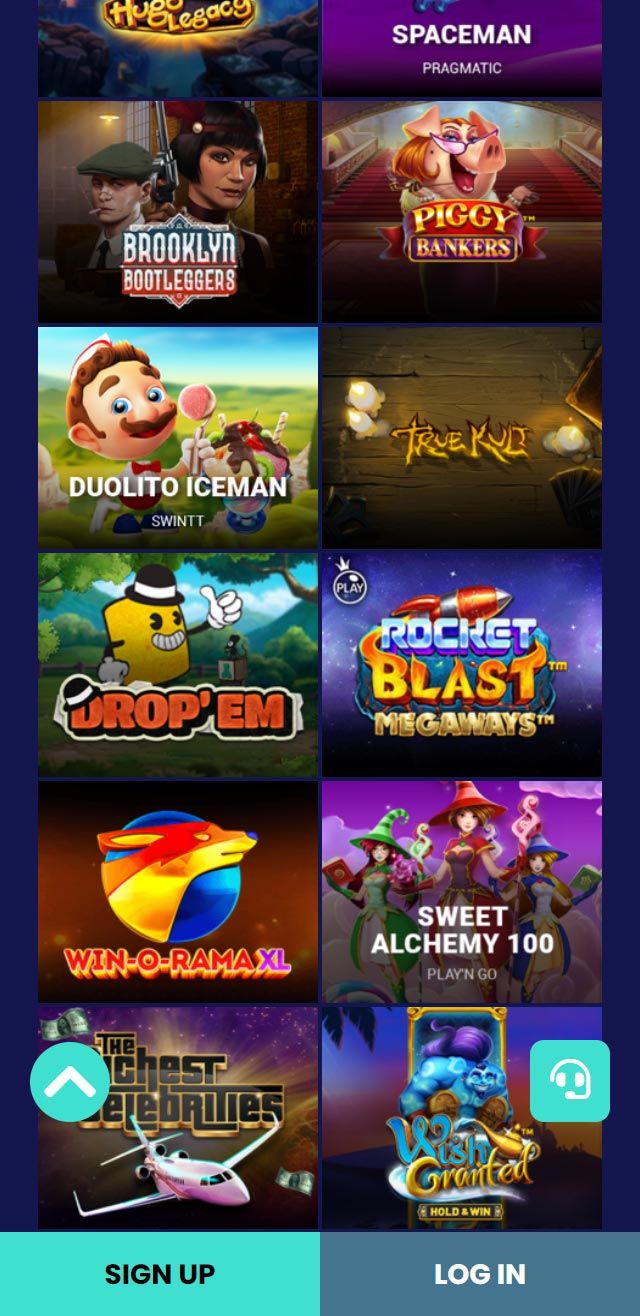The width and height of the screenshot is (640, 1316).
Task: Open the True Kult game tile
Action: coord(462,437)
